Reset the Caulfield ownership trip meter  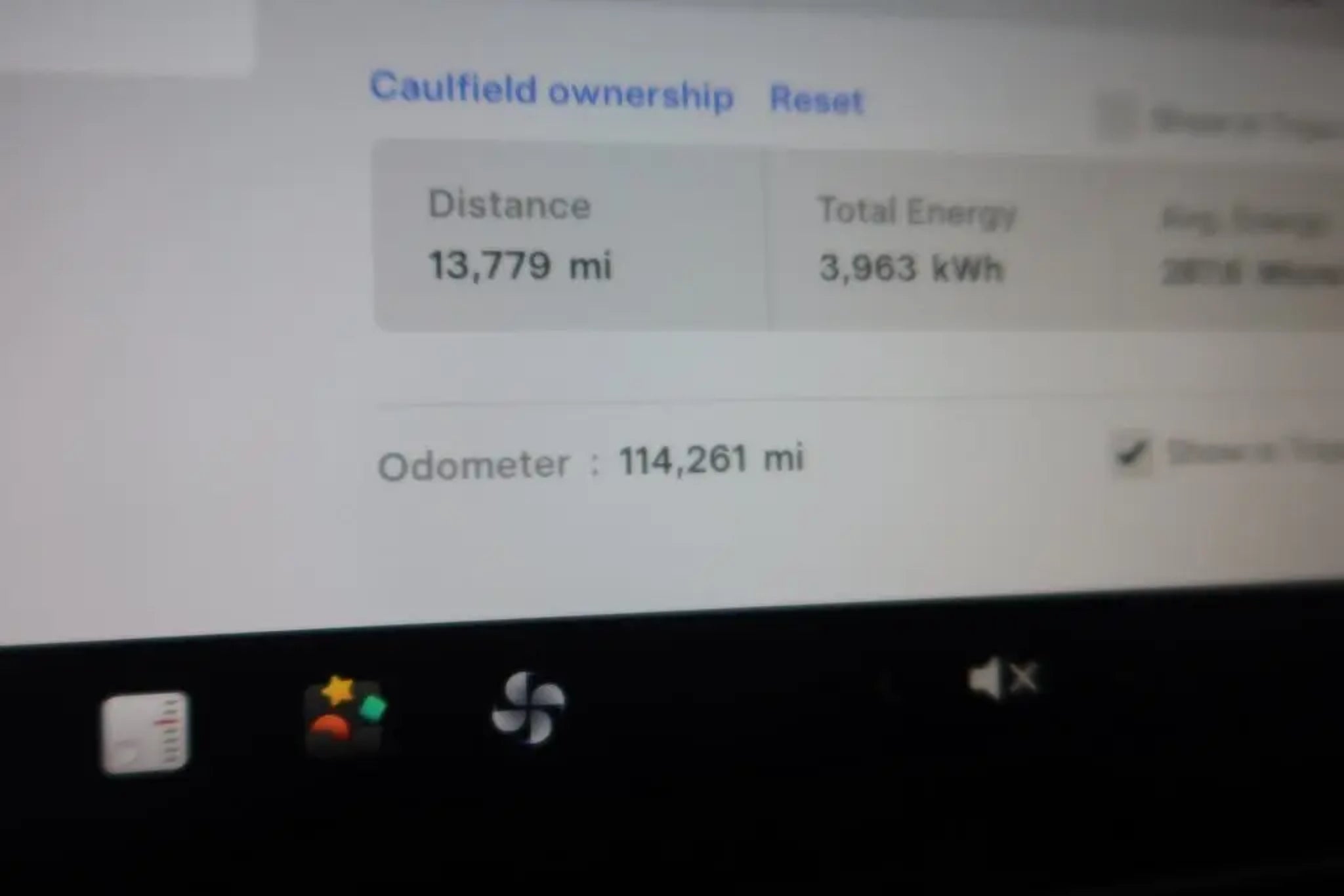[816, 100]
